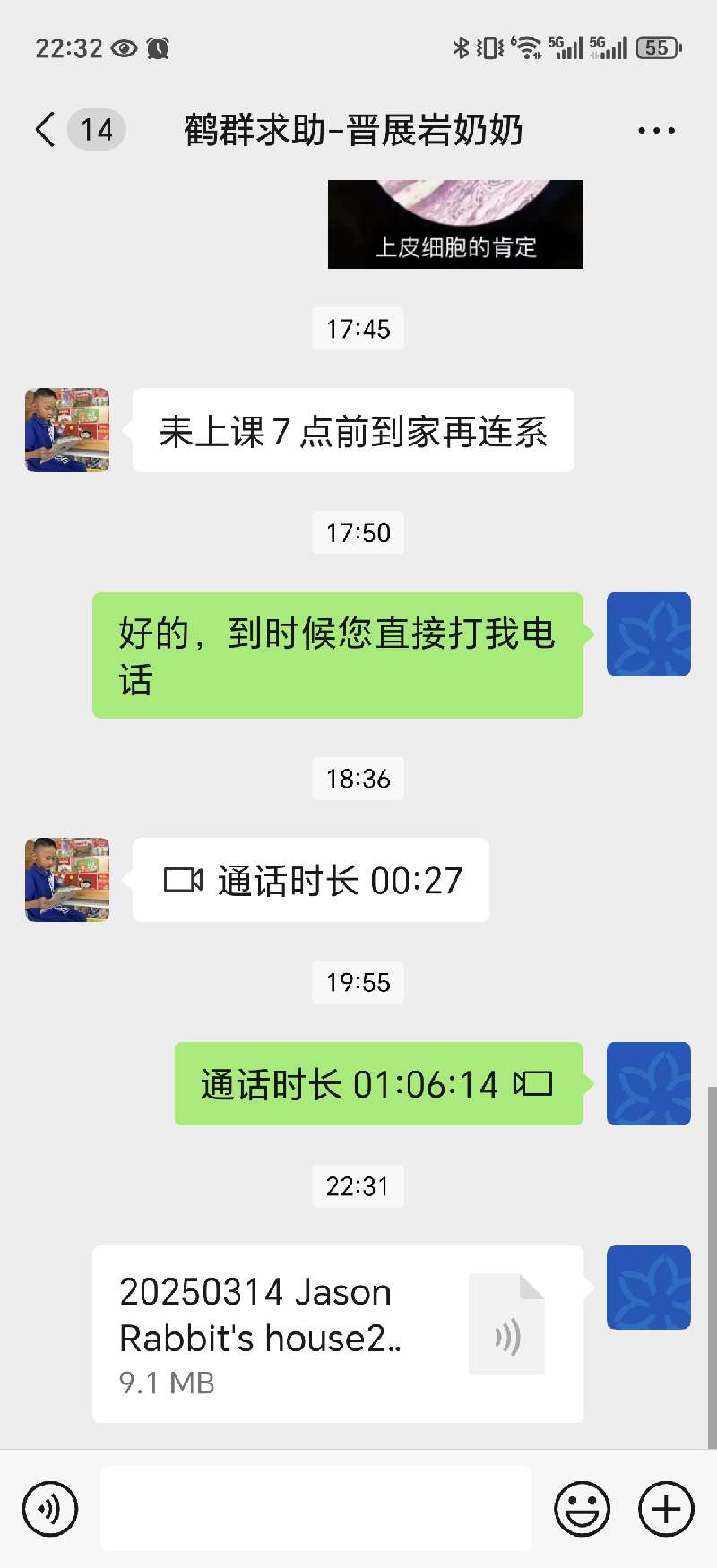Open my avatar beside 好的，到时候您直接打我电话

pyautogui.click(x=649, y=634)
